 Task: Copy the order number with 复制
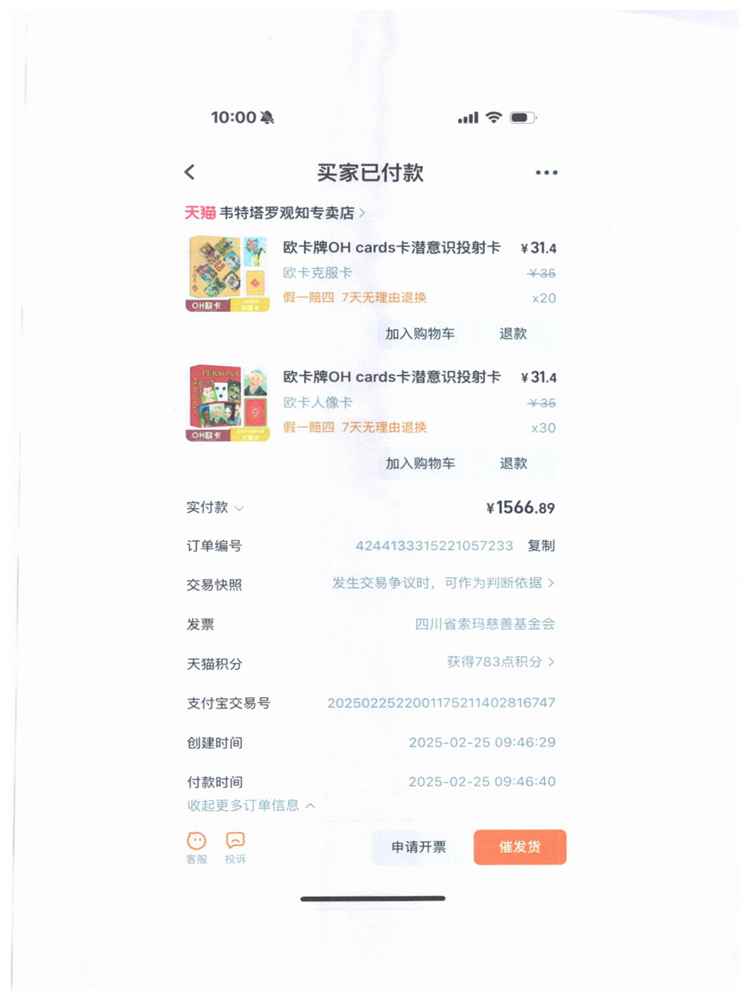point(541,546)
